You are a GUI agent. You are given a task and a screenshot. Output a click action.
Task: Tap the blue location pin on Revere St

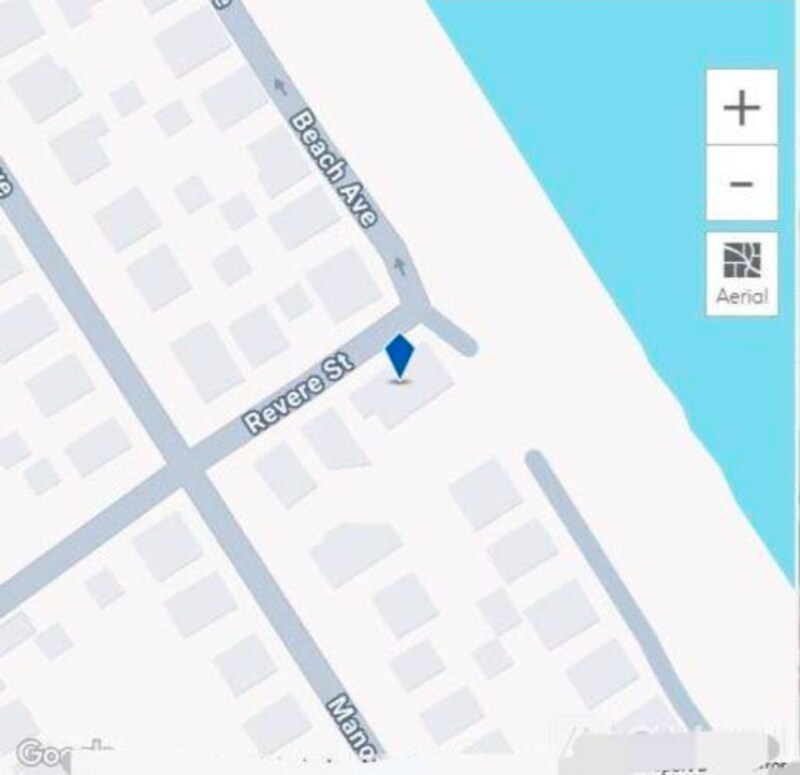click(400, 356)
